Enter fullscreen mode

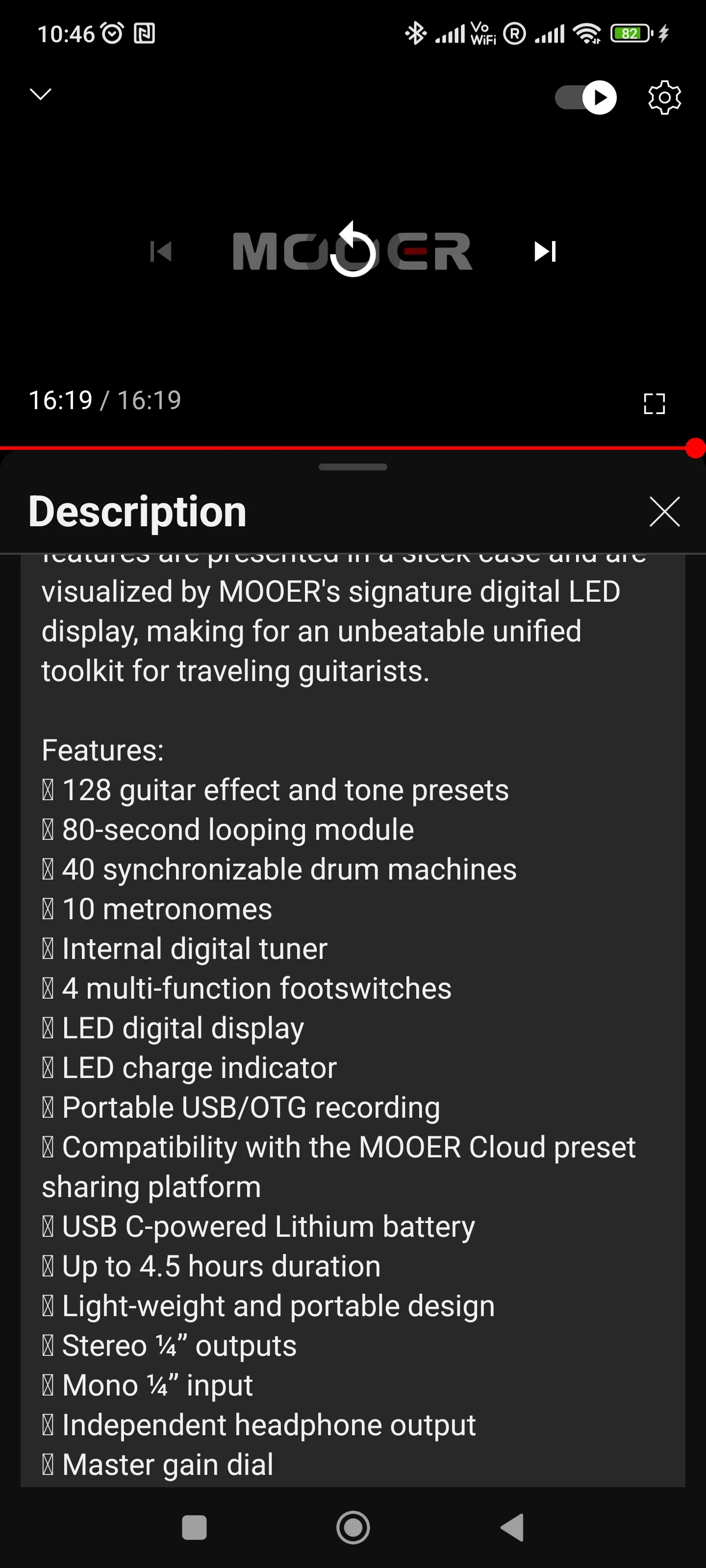pyautogui.click(x=654, y=404)
